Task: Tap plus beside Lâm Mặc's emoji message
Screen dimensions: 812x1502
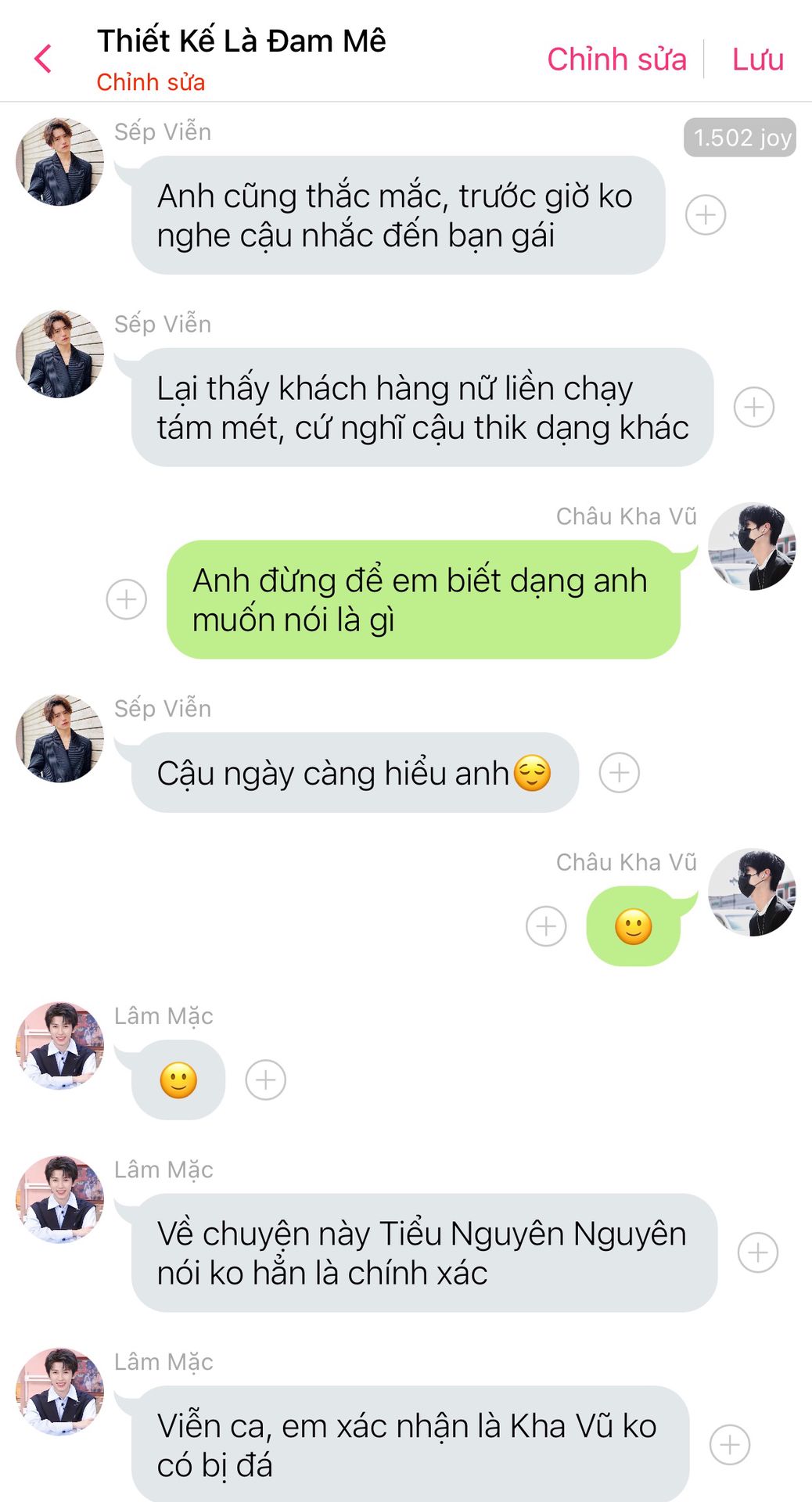Action: [266, 1080]
